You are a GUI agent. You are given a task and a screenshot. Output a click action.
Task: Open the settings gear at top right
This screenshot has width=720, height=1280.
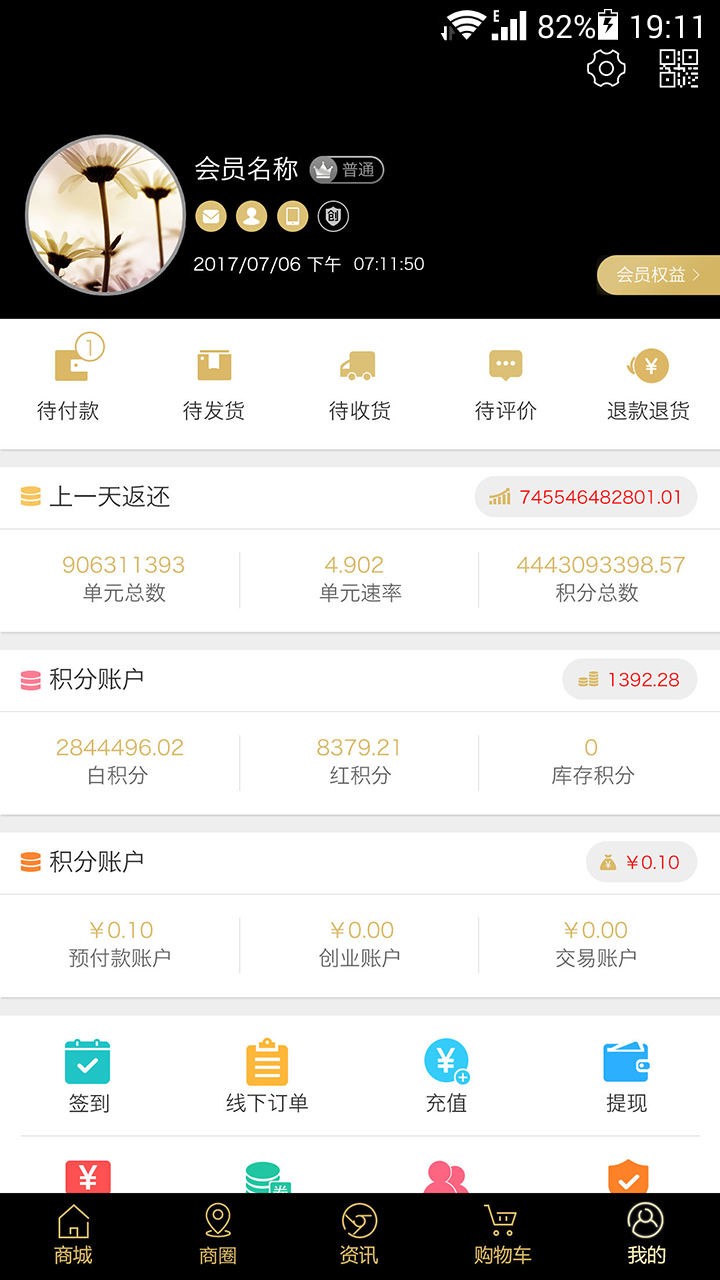[604, 68]
